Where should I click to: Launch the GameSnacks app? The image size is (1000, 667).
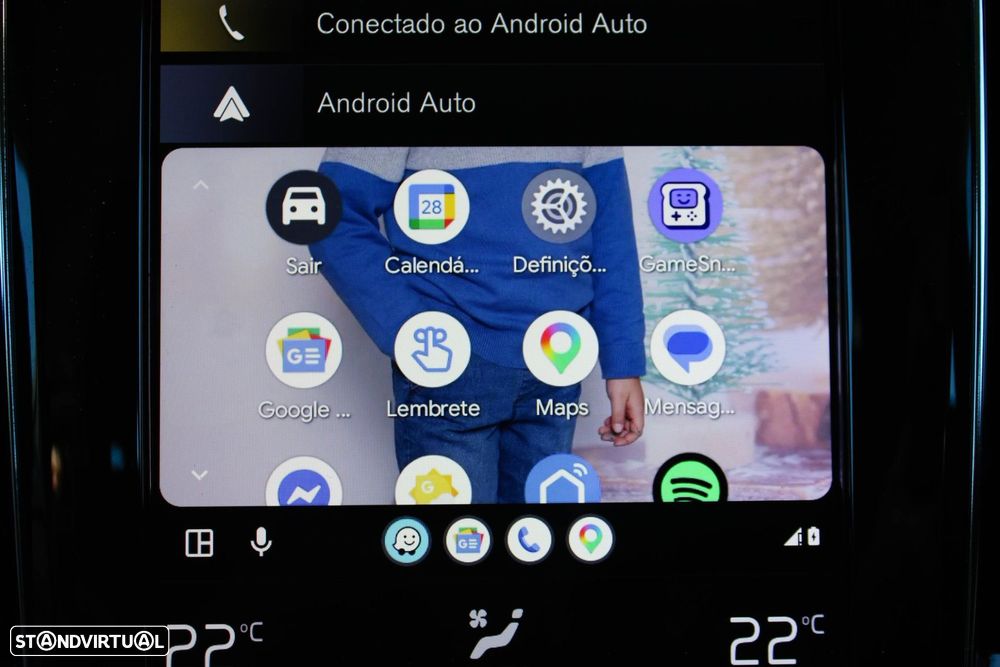pos(686,208)
